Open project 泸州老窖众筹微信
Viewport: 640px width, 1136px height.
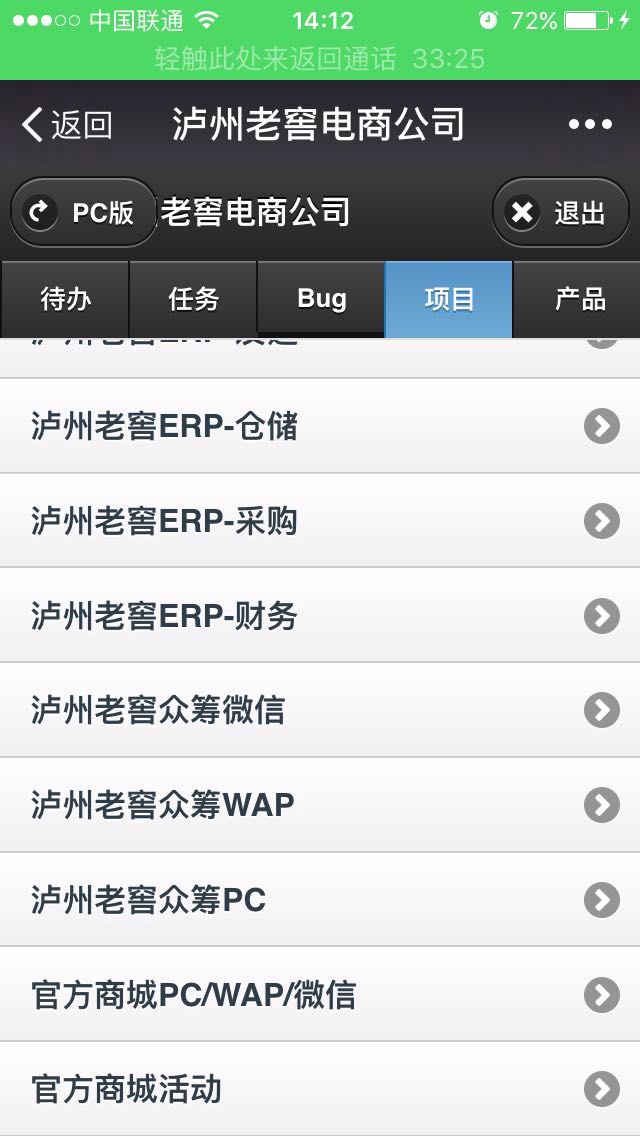320,710
